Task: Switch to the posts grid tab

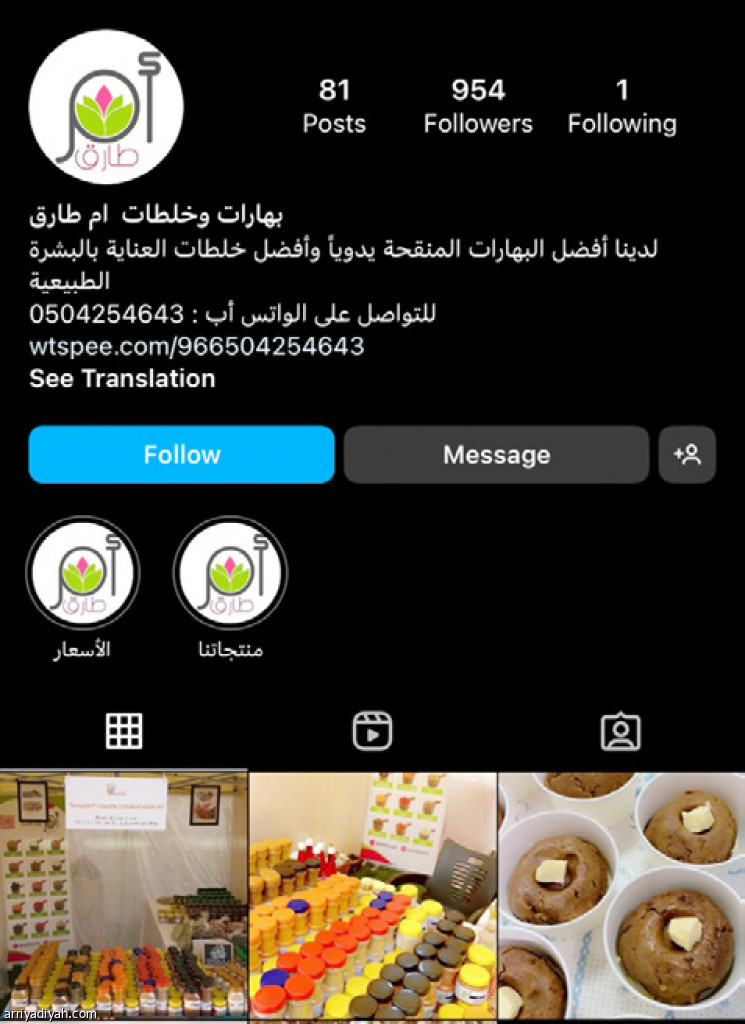Action: [124, 732]
